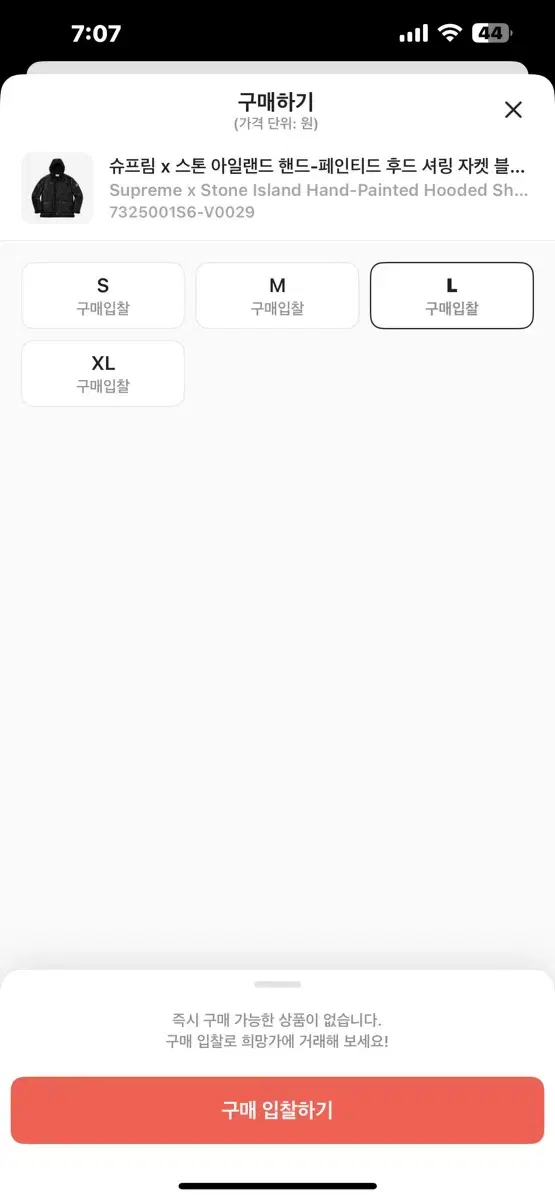Image resolution: width=555 pixels, height=1200 pixels.
Task: Choose size M
Action: (277, 295)
